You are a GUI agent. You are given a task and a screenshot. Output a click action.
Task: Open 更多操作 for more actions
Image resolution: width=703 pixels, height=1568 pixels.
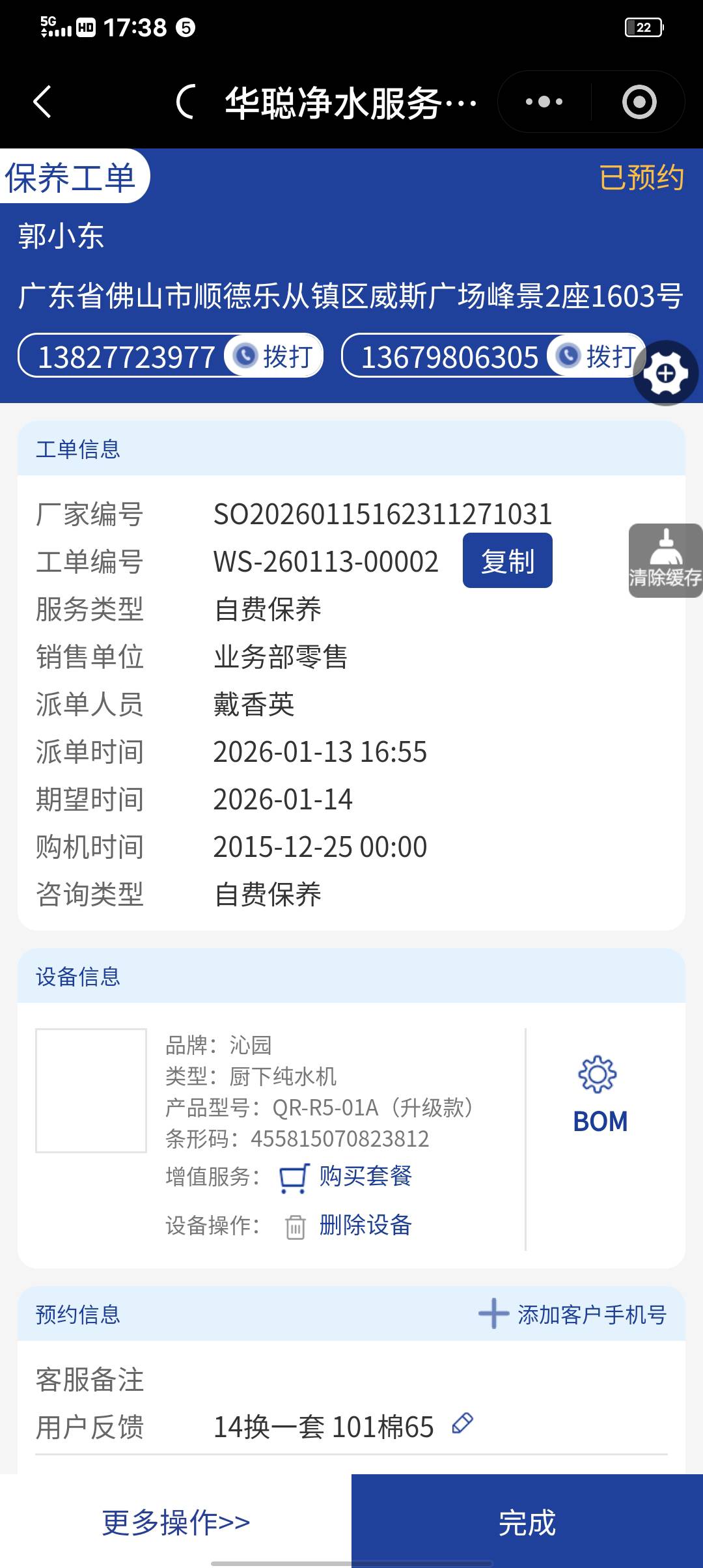176,1522
